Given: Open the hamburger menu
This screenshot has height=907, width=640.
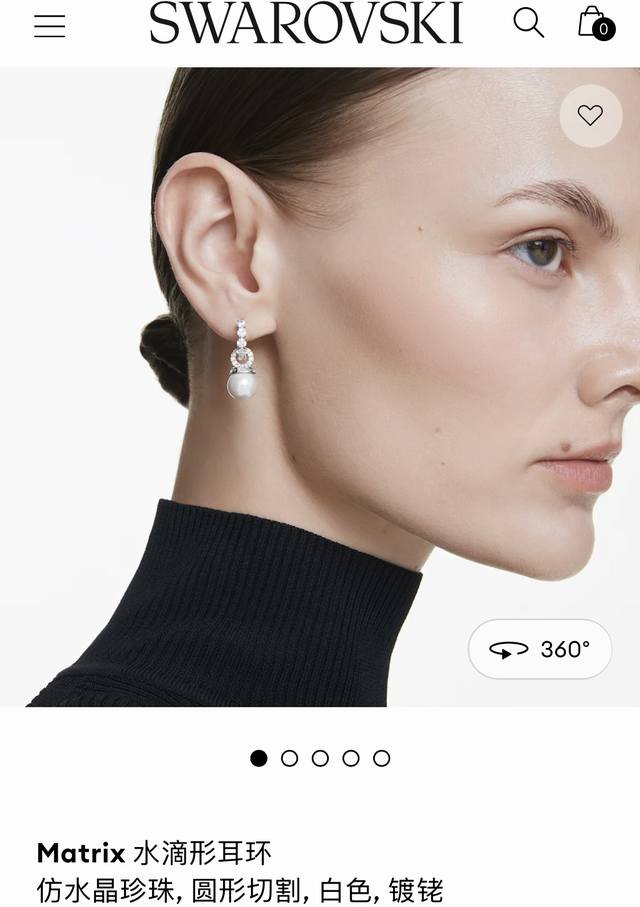Looking at the screenshot, I should click(49, 26).
